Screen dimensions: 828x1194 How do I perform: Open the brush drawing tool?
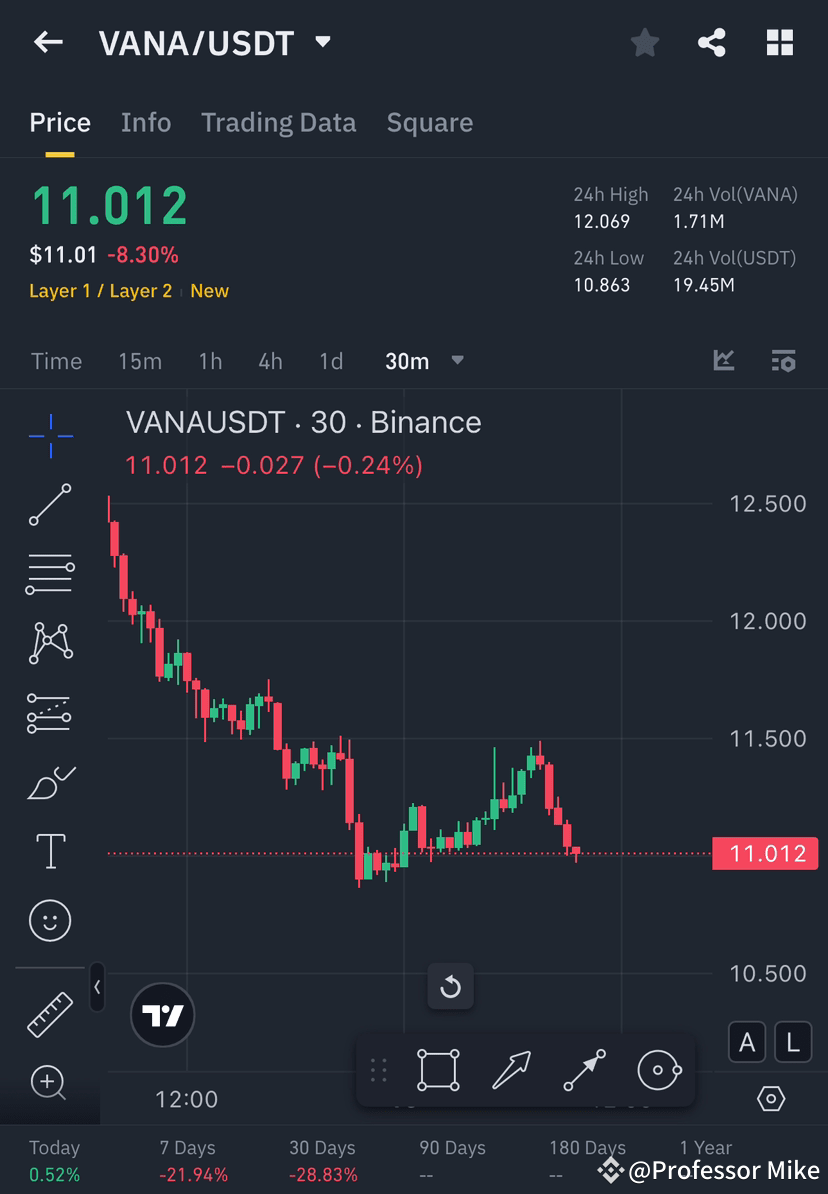(x=50, y=782)
